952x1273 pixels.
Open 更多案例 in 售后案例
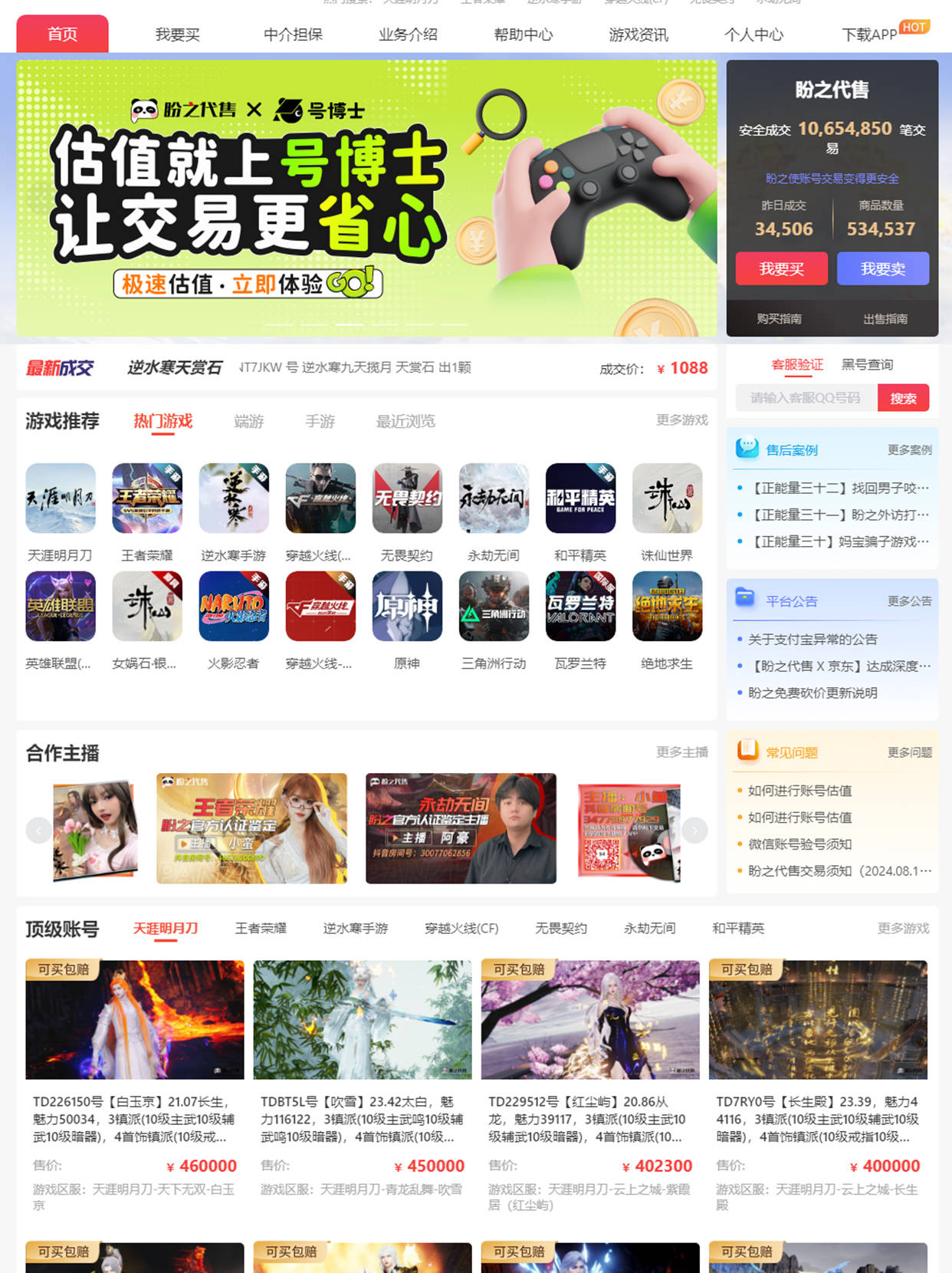pos(909,449)
